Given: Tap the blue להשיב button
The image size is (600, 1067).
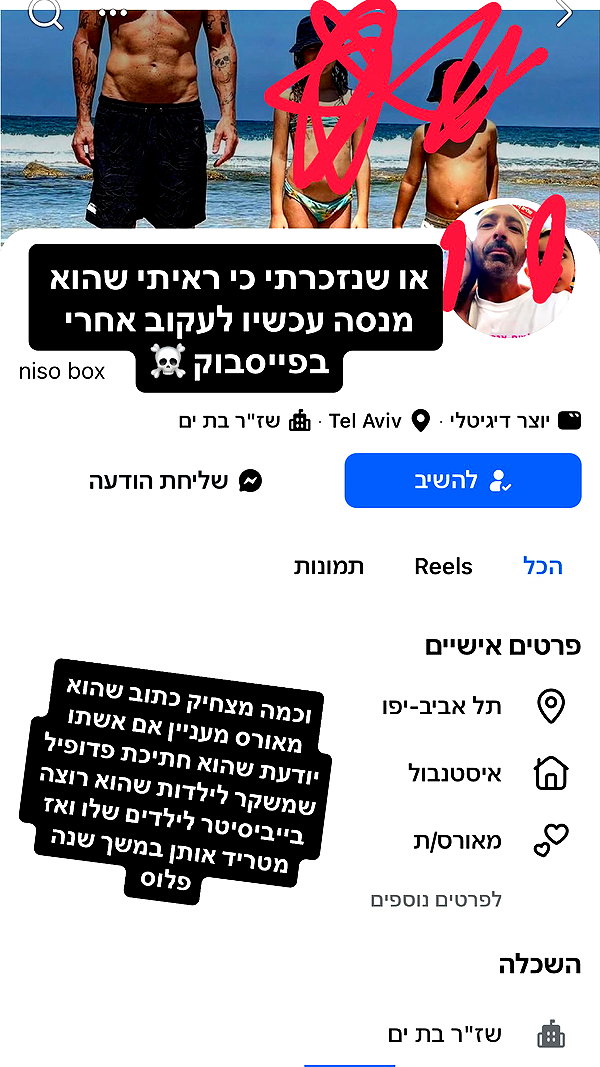Looking at the screenshot, I should (x=463, y=480).
